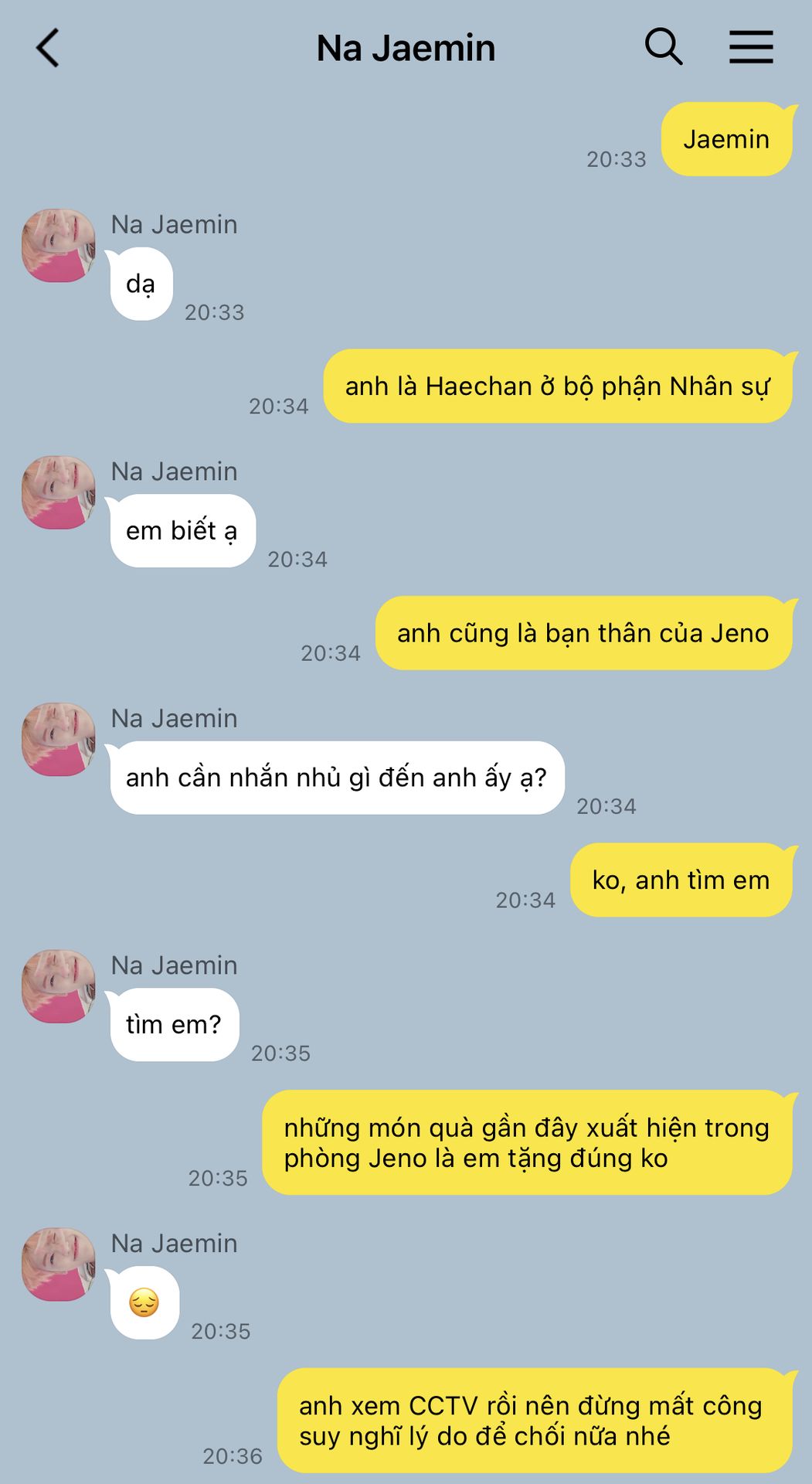Open Na Jaemin's avatar beside "dạ" message
The width and height of the screenshot is (812, 1484).
[58, 246]
